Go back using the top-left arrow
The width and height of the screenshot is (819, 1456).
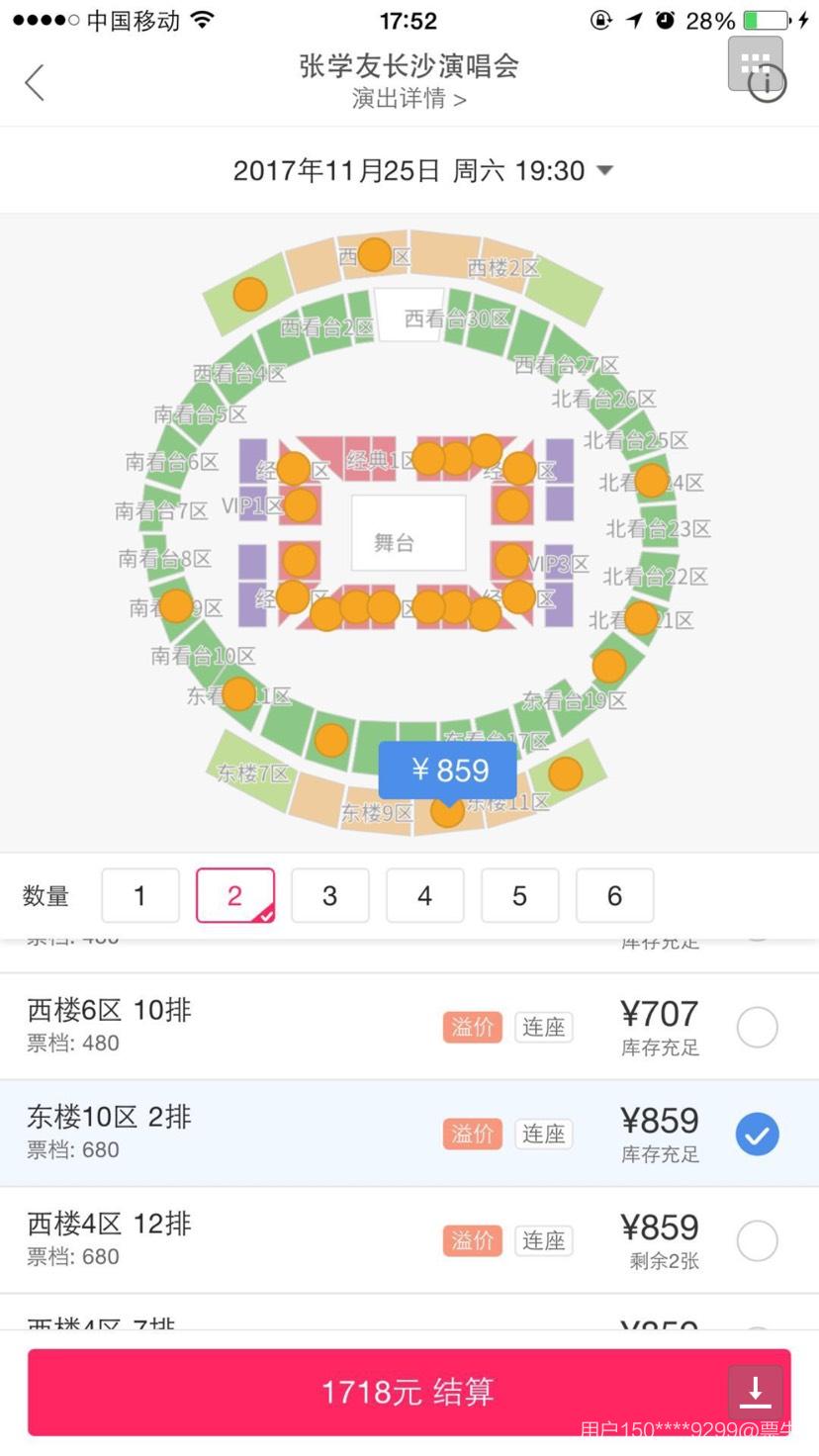tap(35, 83)
